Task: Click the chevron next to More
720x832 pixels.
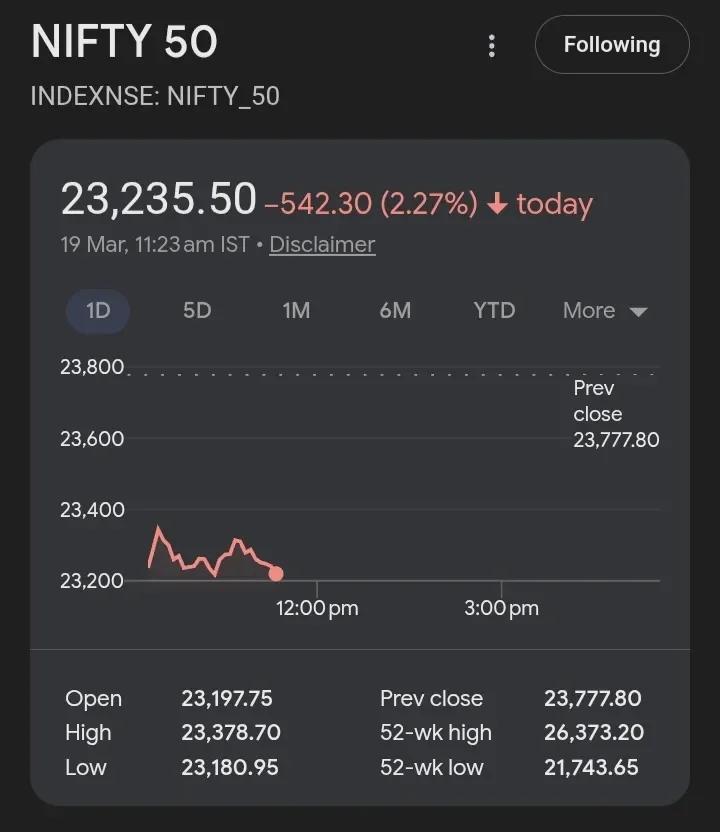Action: (638, 311)
